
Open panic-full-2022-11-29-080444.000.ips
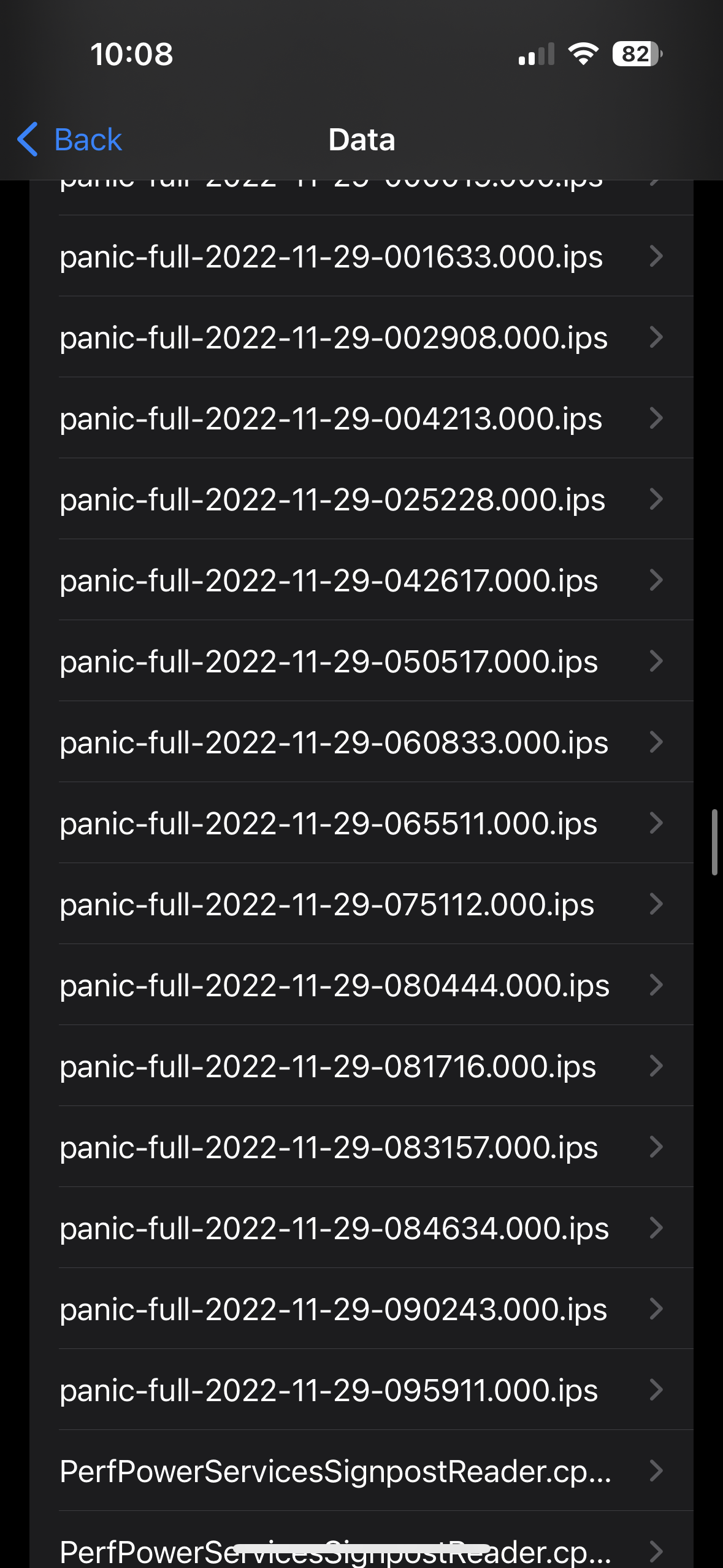(x=361, y=985)
